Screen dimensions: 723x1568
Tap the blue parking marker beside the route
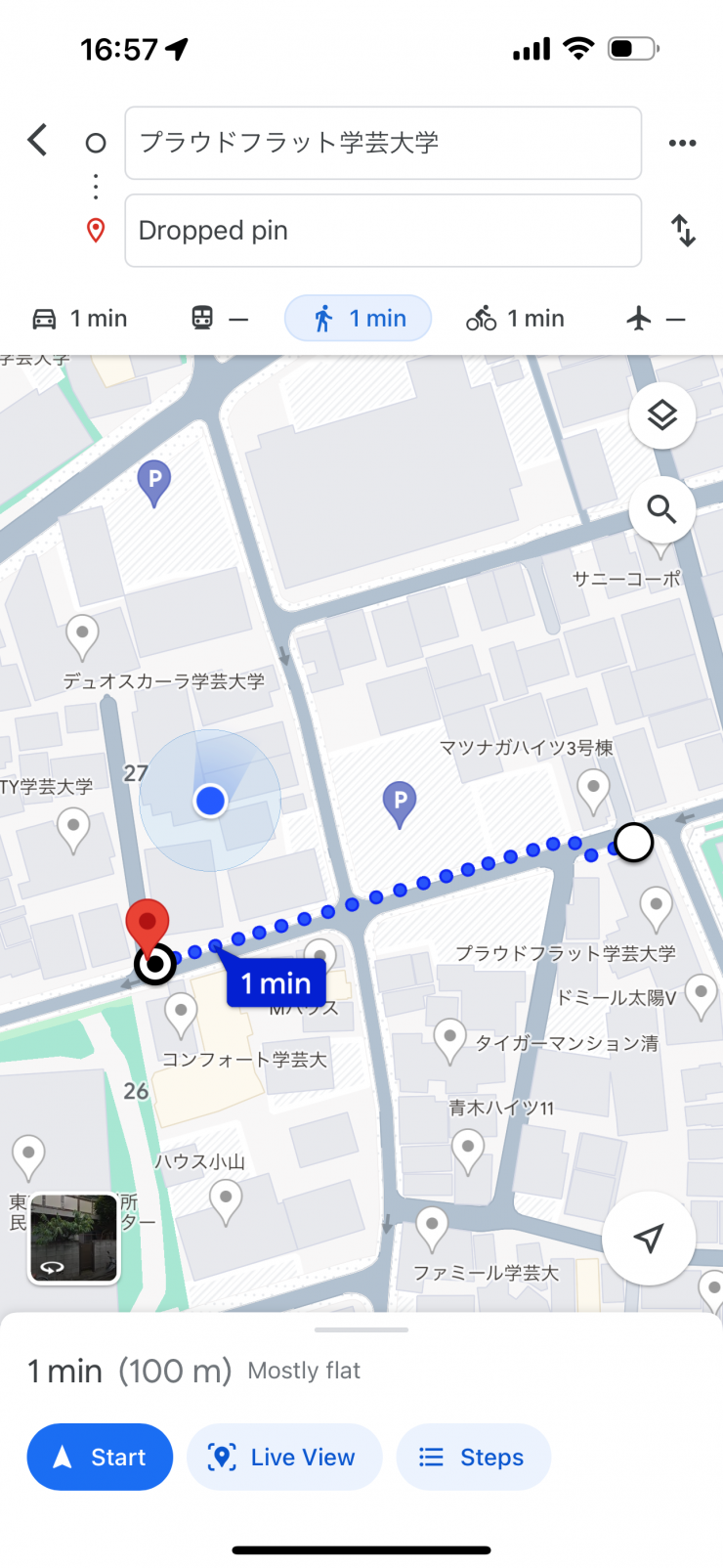click(x=400, y=803)
